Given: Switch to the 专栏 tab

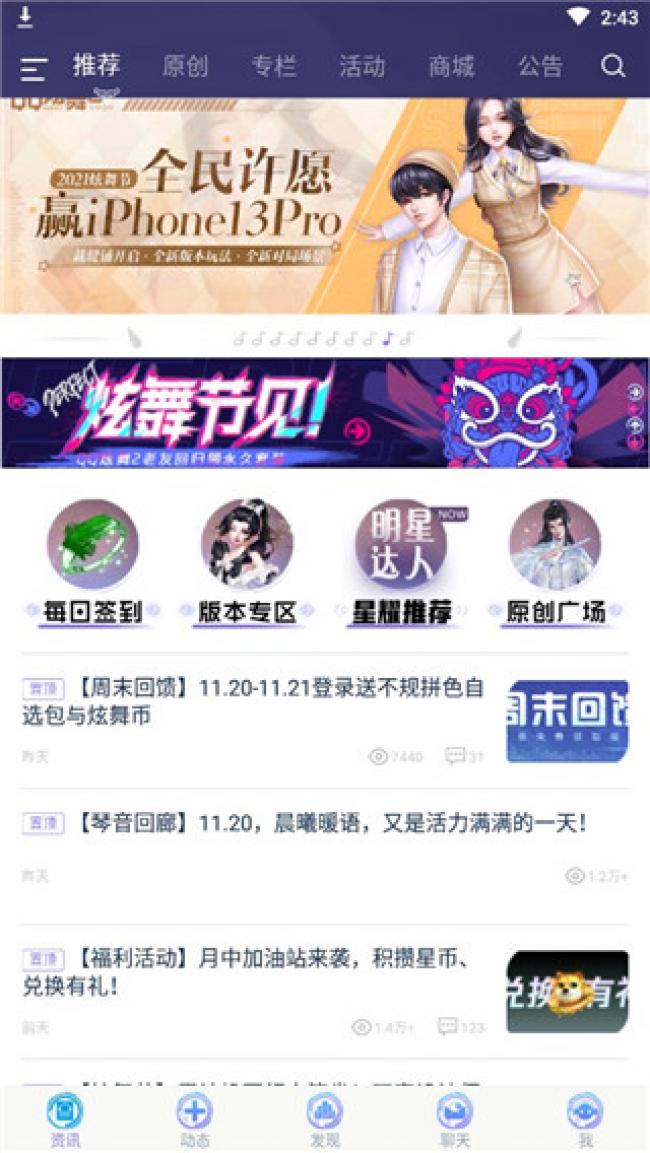Looking at the screenshot, I should tap(274, 67).
